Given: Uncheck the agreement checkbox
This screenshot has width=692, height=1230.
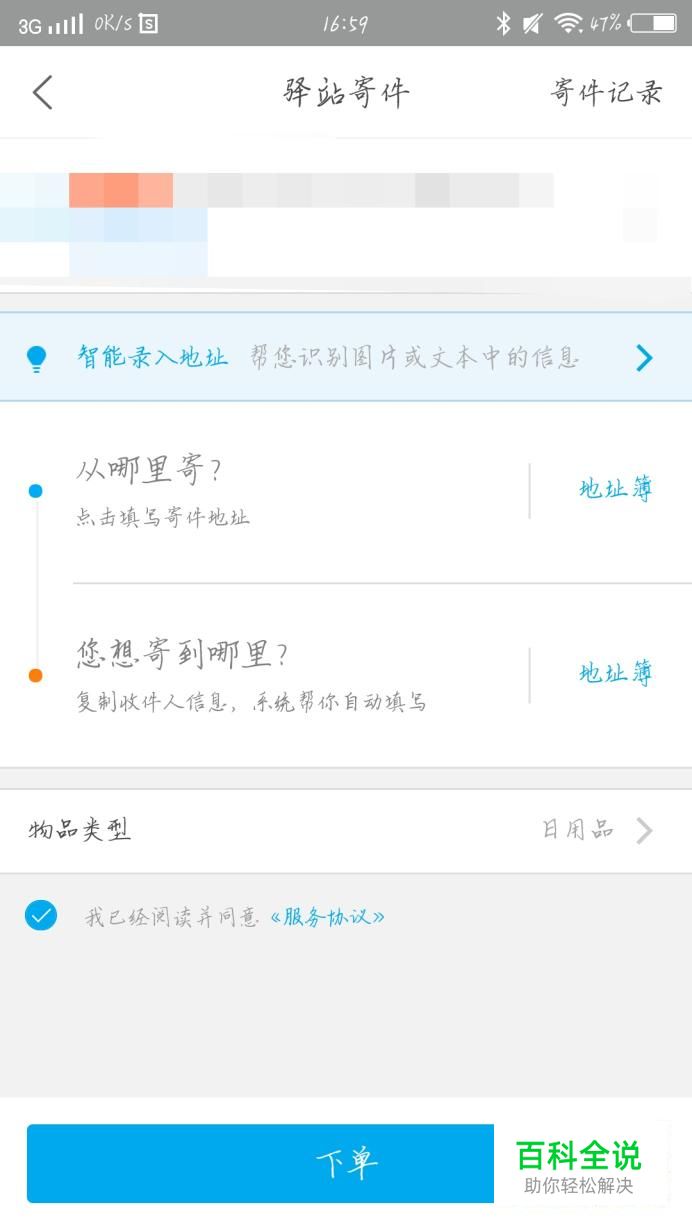Looking at the screenshot, I should [x=41, y=915].
